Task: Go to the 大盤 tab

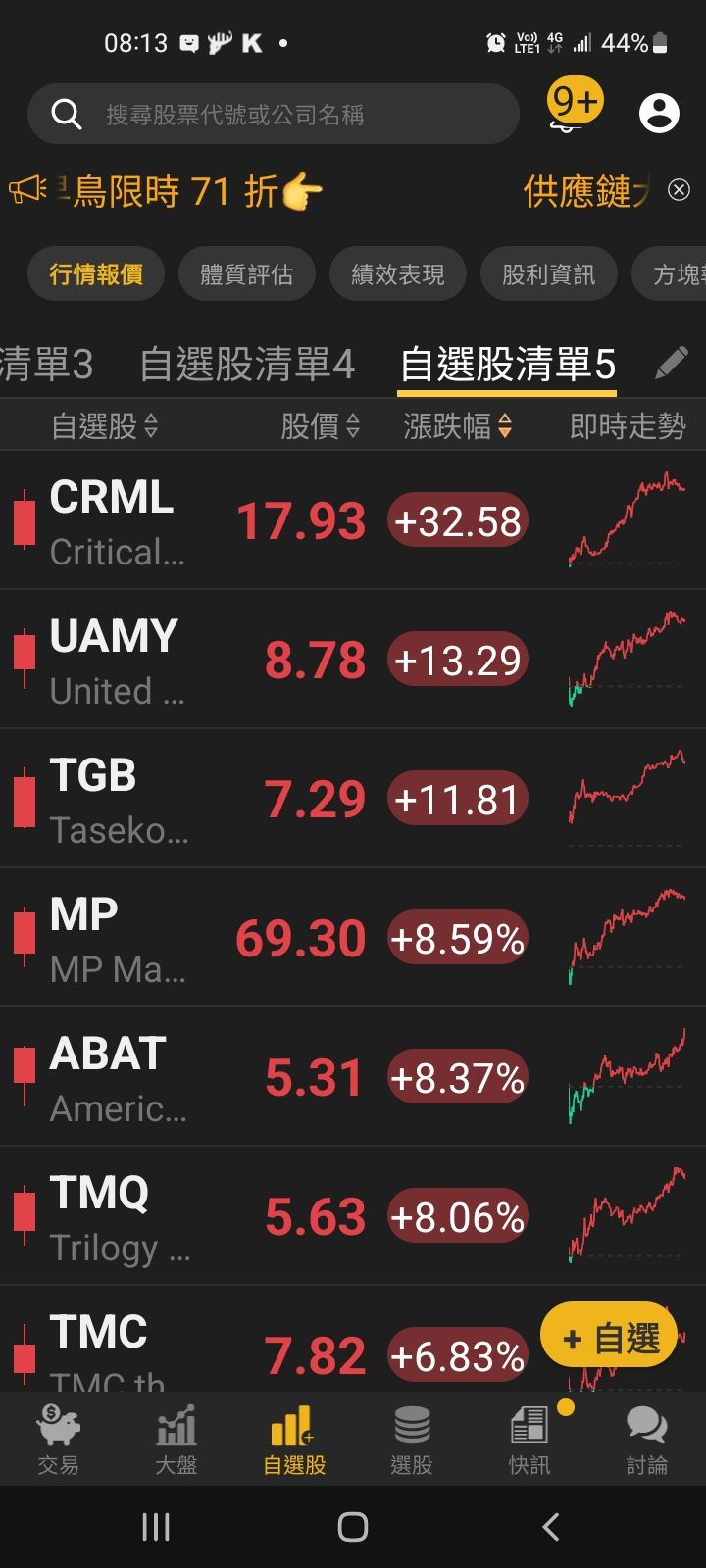Action: point(176,1439)
